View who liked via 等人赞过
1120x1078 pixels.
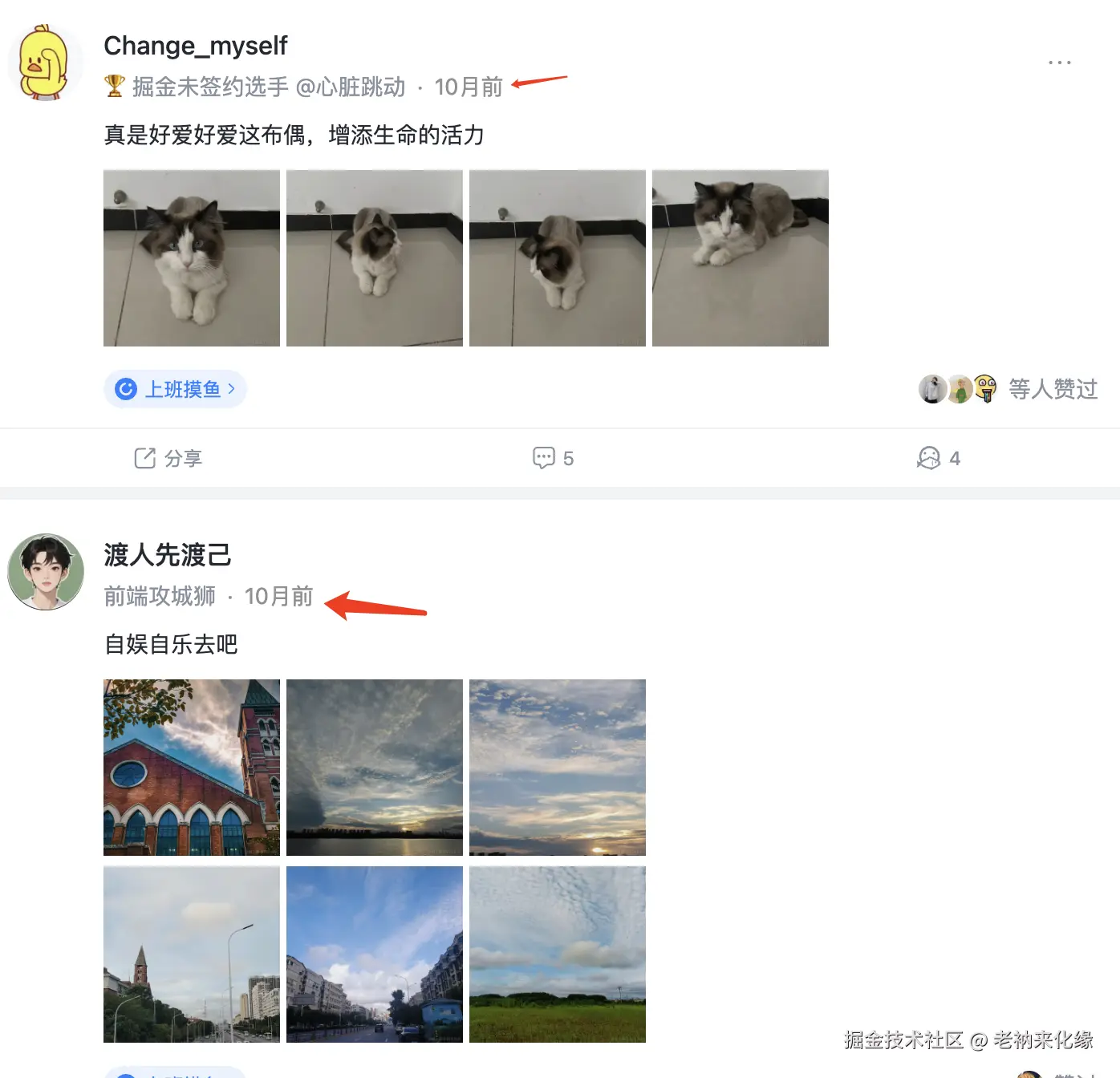1052,389
